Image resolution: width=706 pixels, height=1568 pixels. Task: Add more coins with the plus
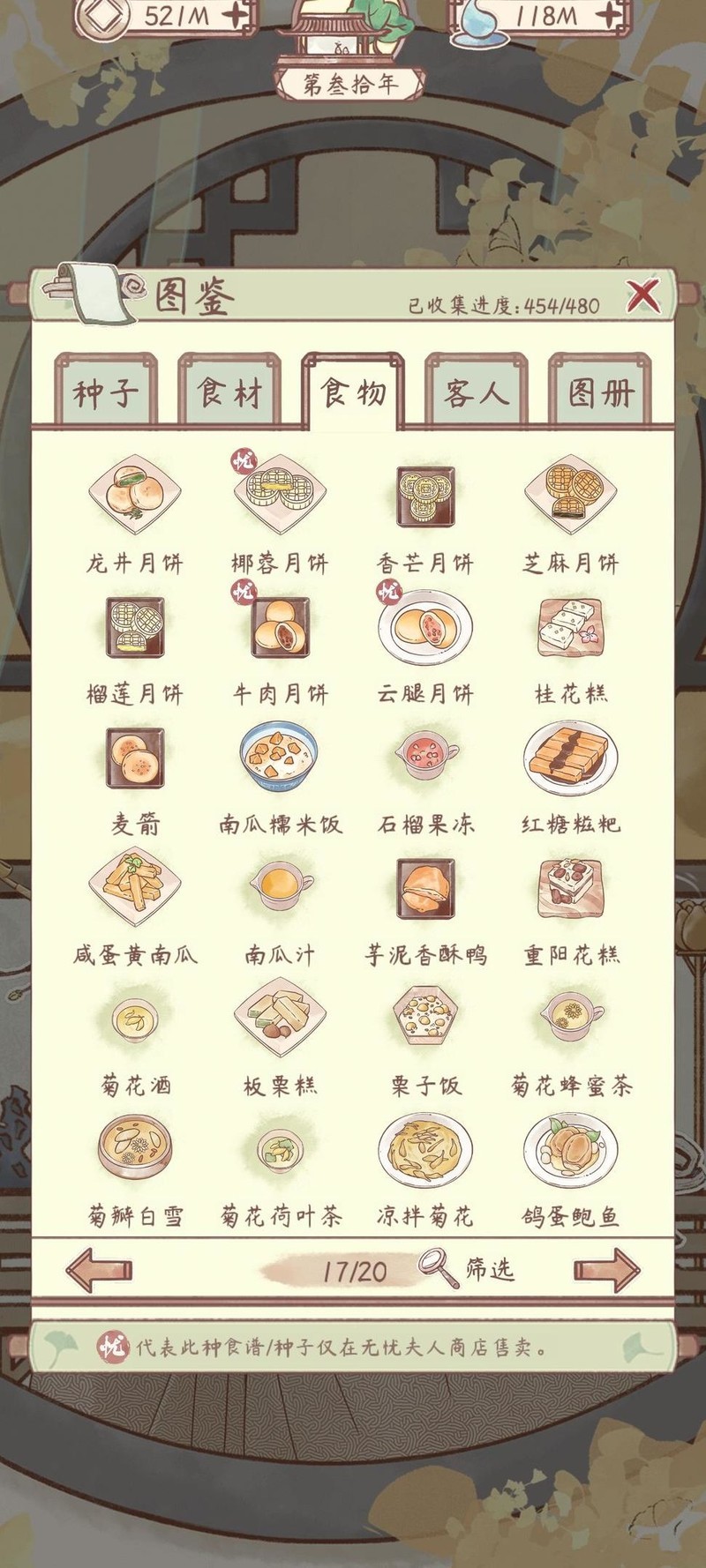[235, 15]
